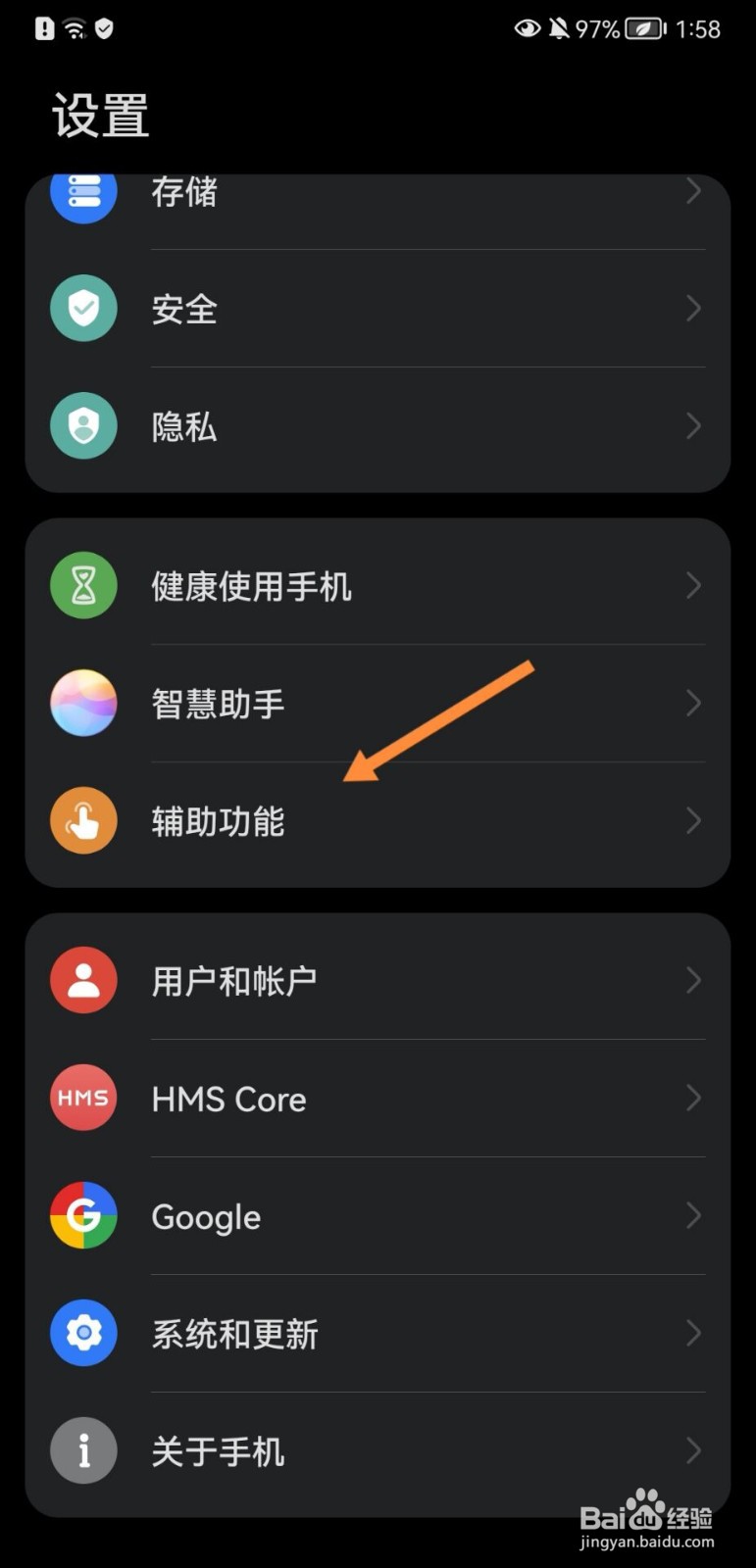Tap the System & updates (系统和更新) gear icon

83,1333
